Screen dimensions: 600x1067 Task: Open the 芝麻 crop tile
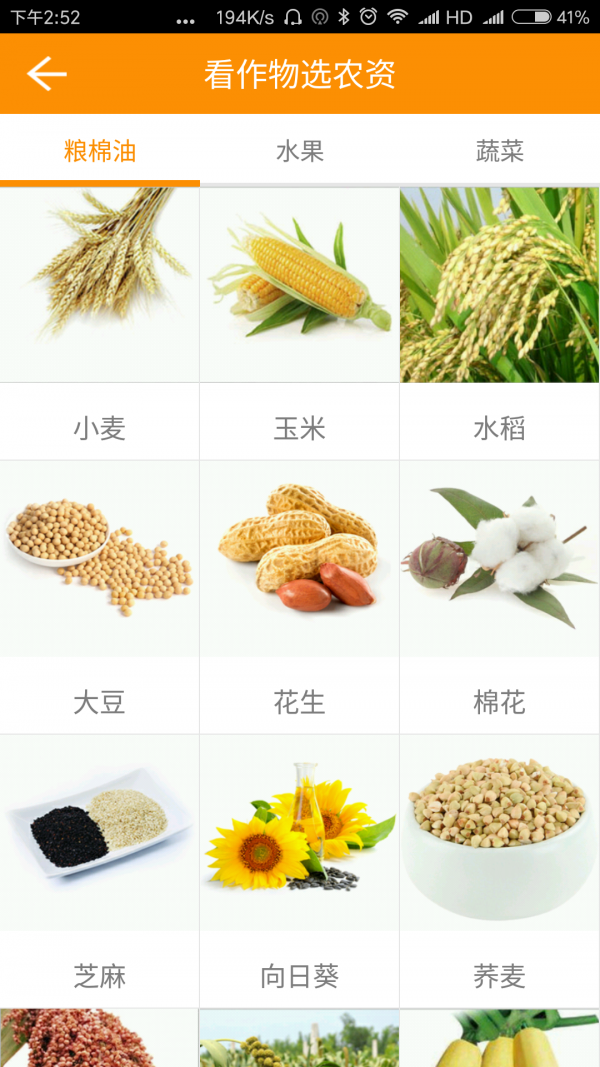100,870
